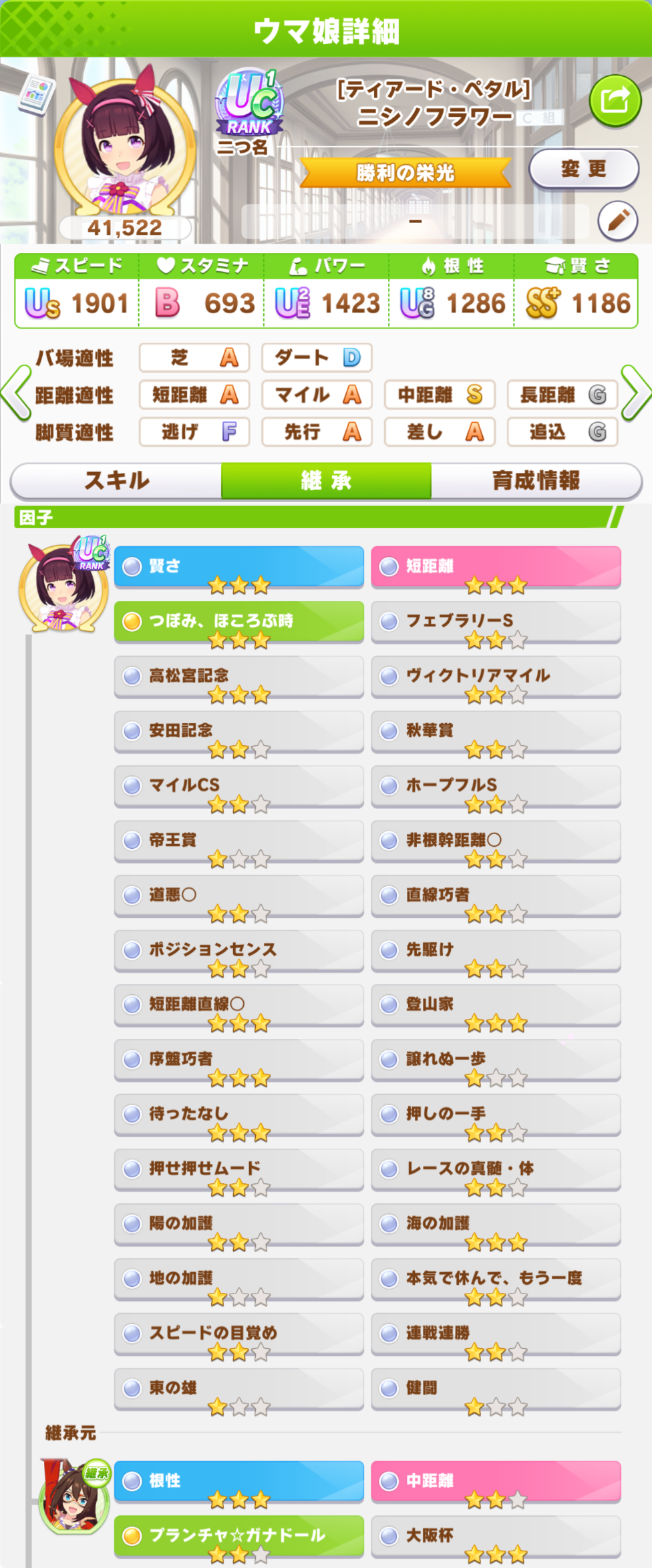Image resolution: width=652 pixels, height=1568 pixels.
Task: Edit the memo with the pencil icon
Action: 617,220
